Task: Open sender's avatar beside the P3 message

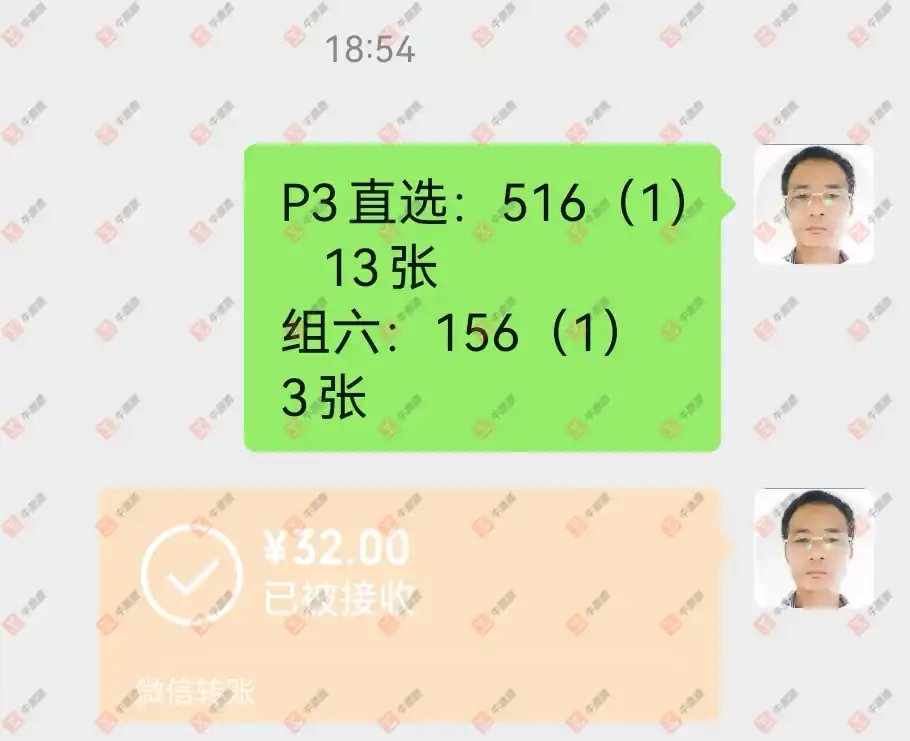Action: point(813,204)
